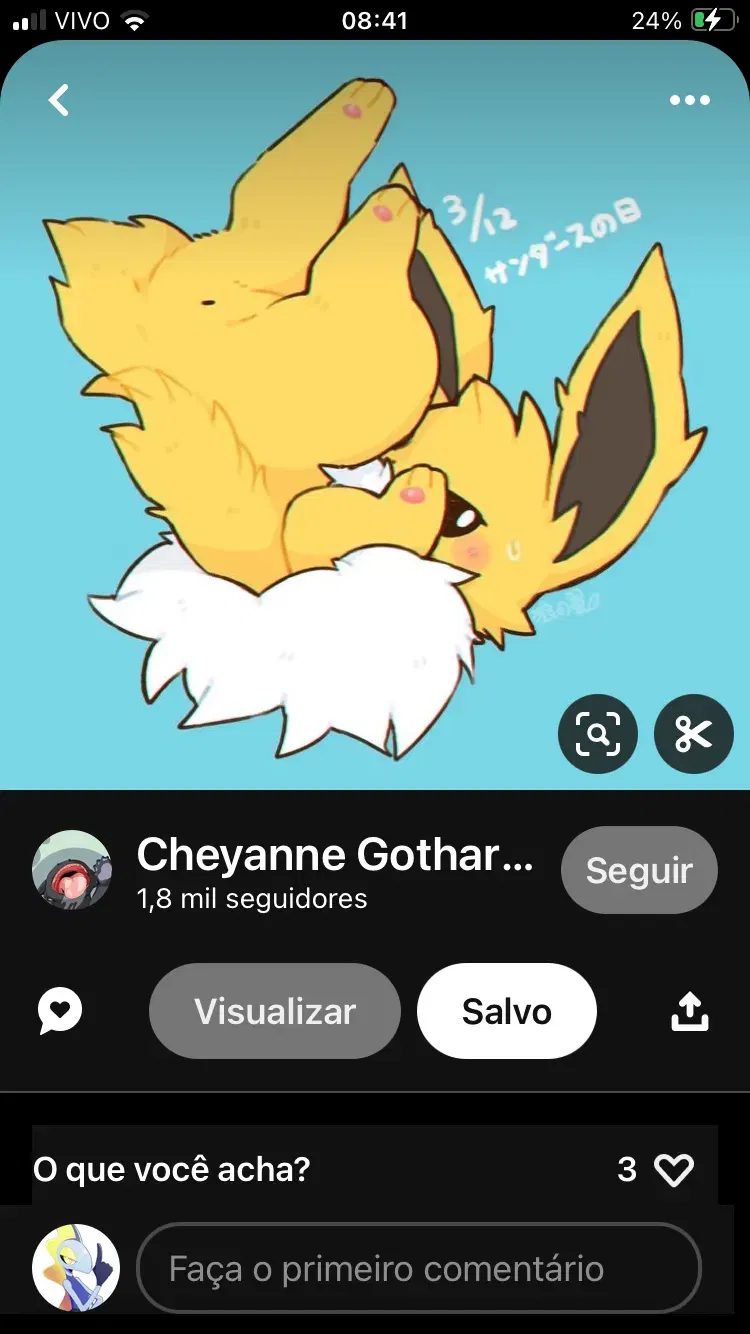React with the heart bubble icon
The image size is (750, 1334).
coord(60,1011)
